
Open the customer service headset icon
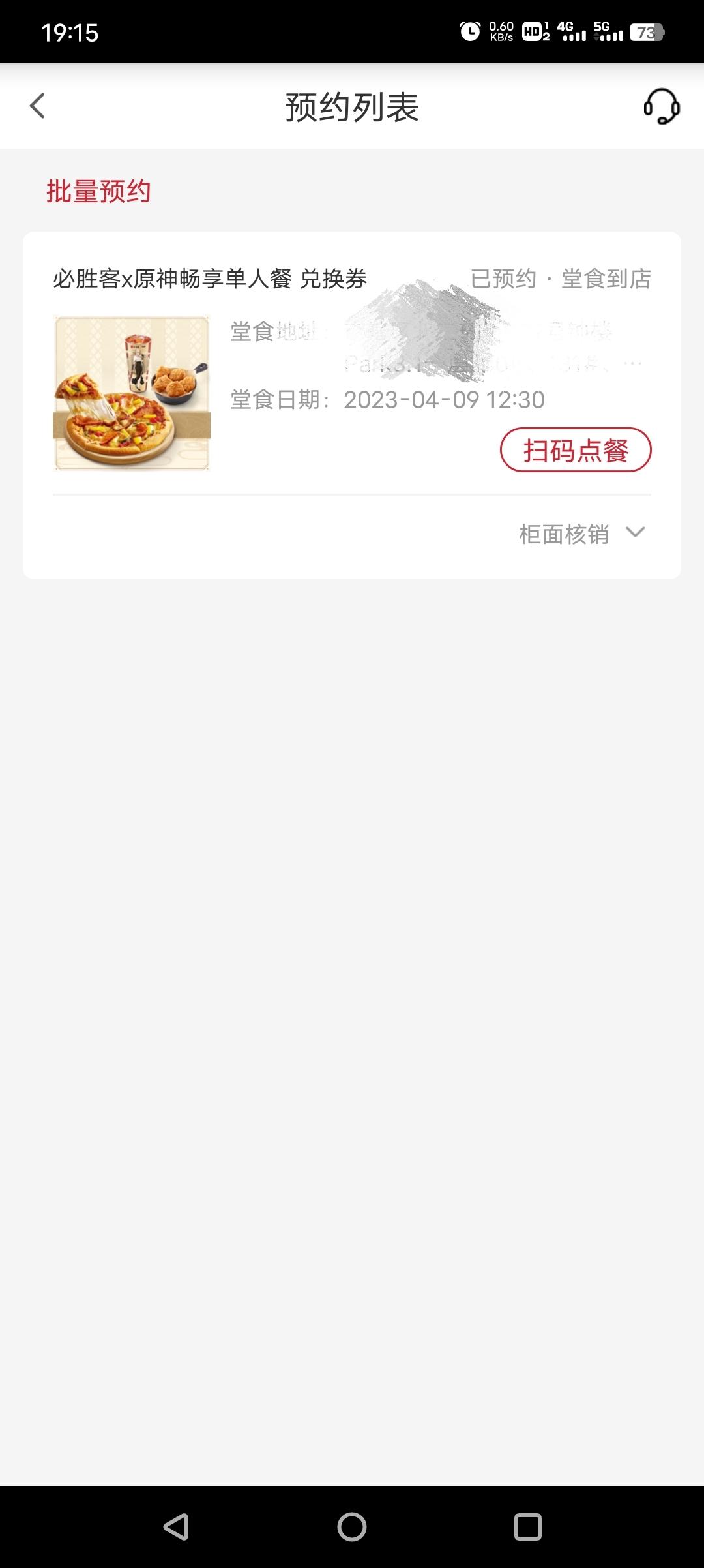click(661, 106)
